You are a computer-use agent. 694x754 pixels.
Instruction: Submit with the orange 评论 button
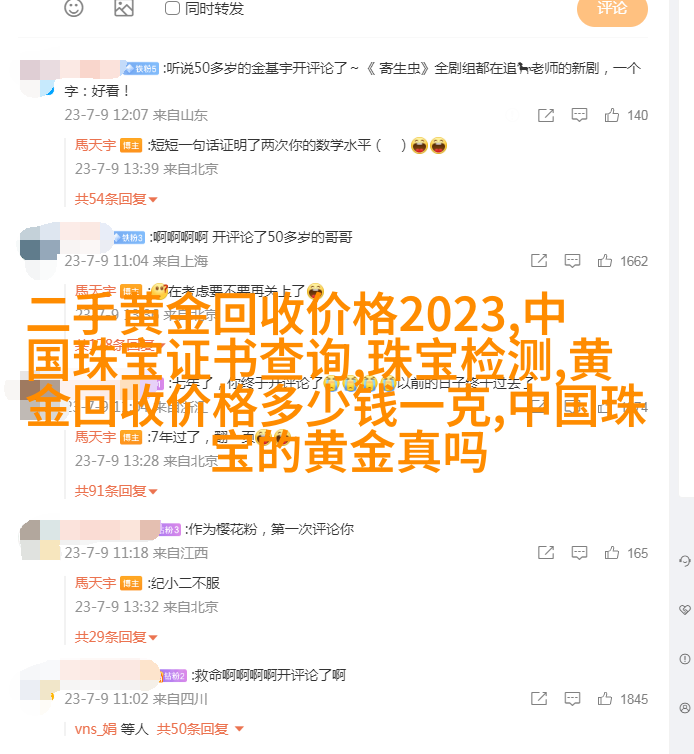point(612,9)
